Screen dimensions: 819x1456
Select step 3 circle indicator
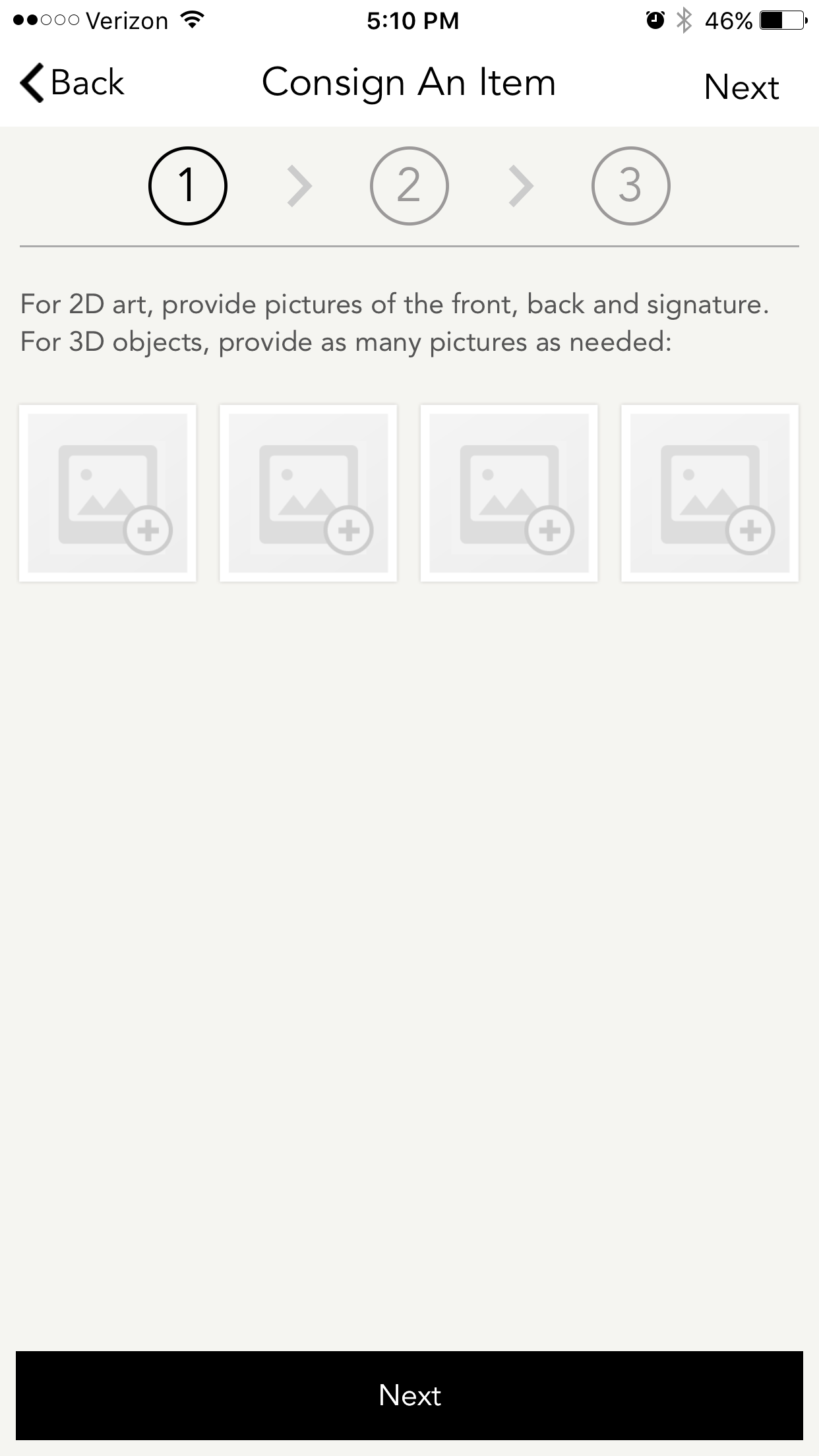tap(630, 185)
